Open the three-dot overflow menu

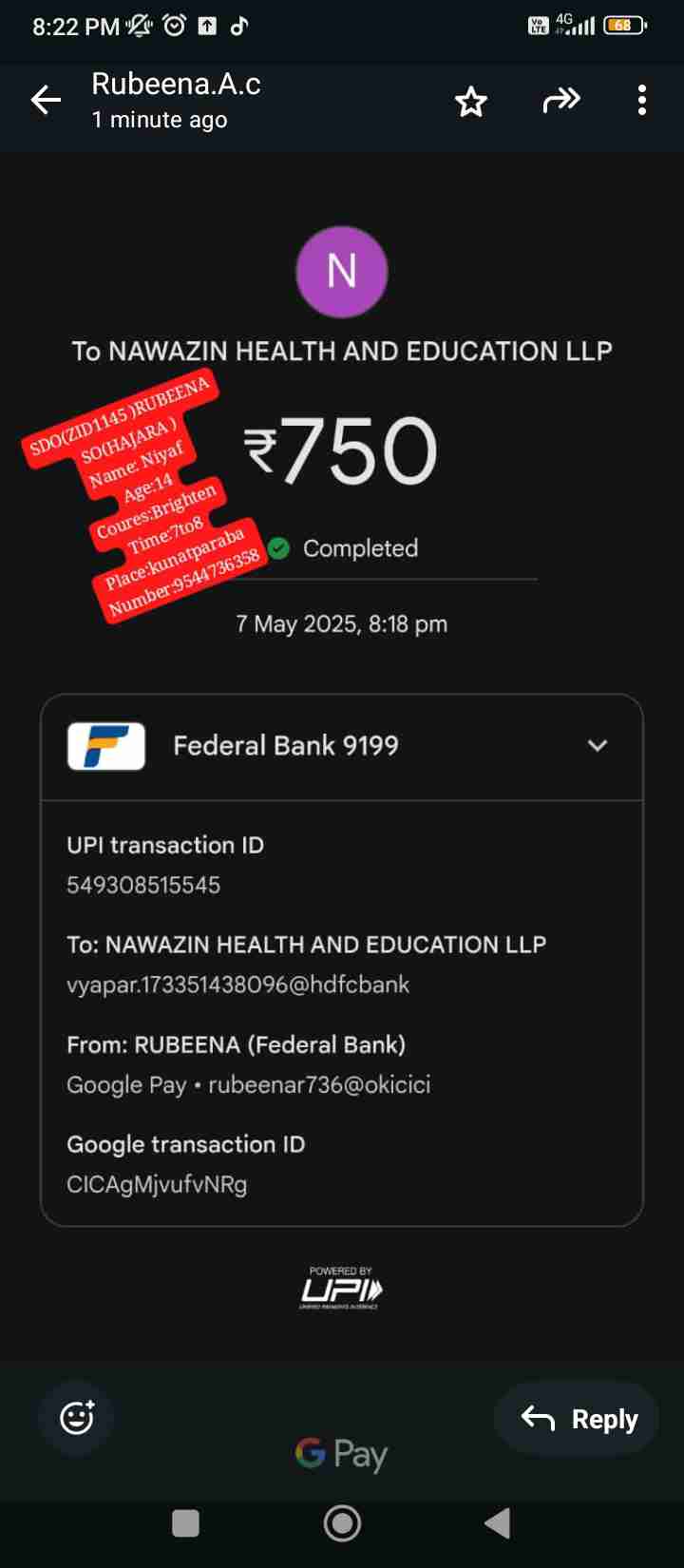pos(642,100)
